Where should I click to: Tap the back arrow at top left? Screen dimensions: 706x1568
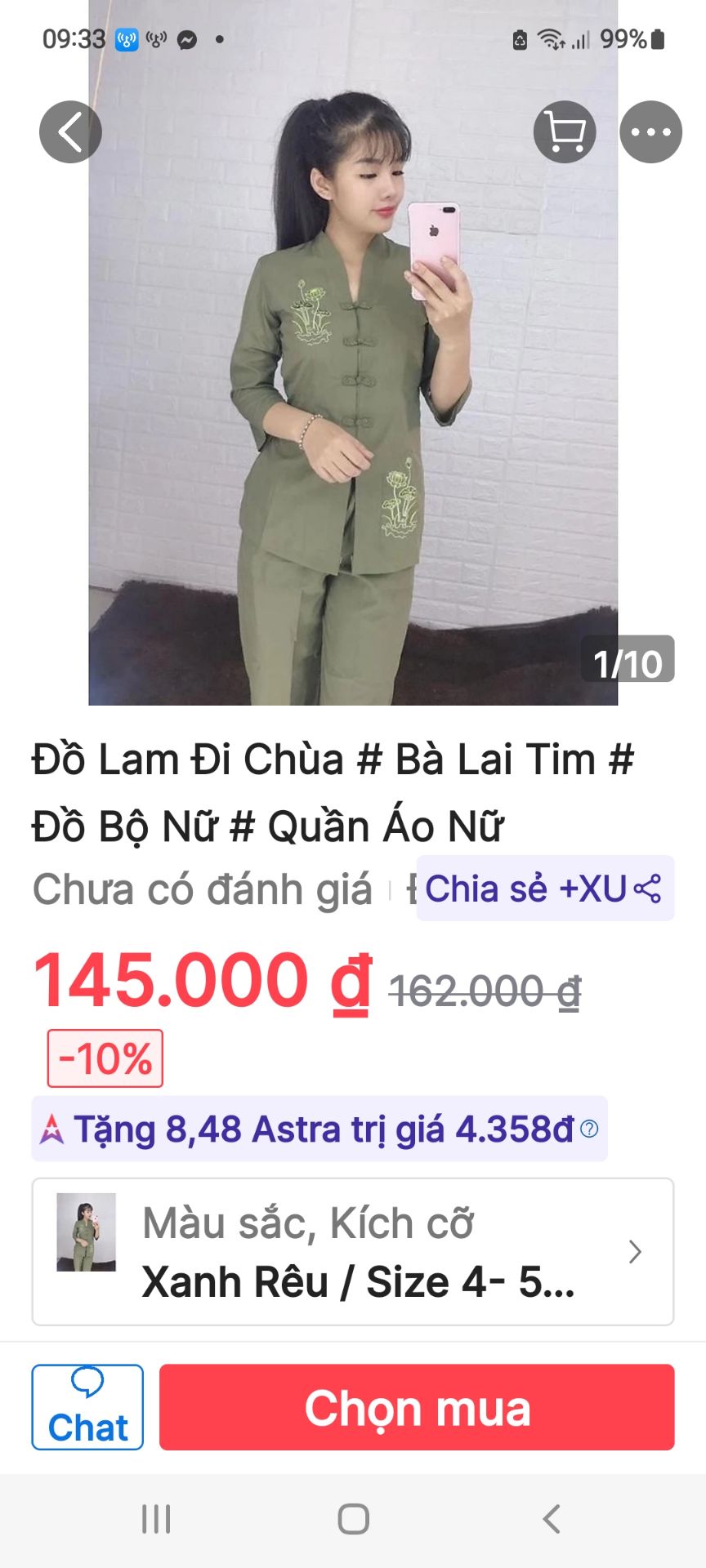coord(69,131)
